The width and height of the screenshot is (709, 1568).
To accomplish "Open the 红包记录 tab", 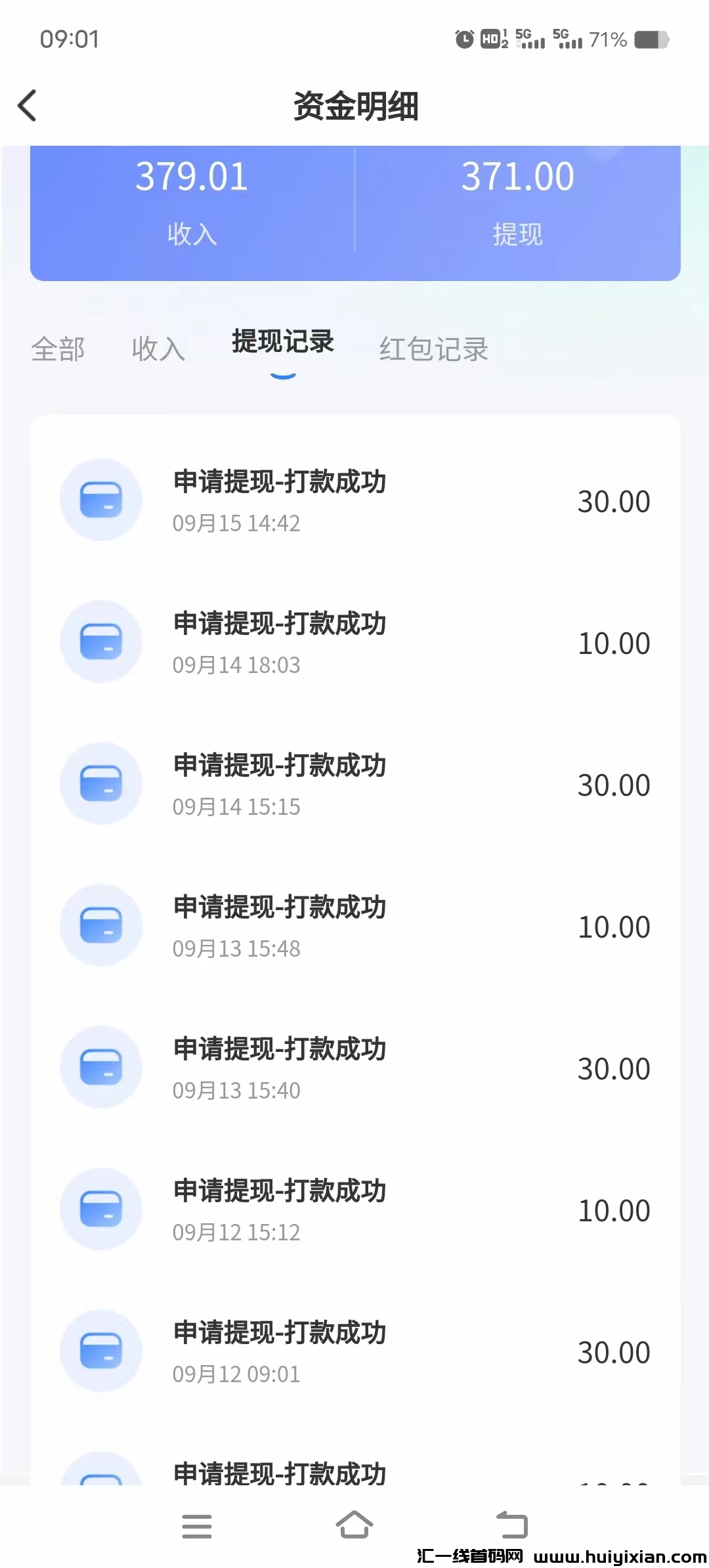I will point(434,349).
